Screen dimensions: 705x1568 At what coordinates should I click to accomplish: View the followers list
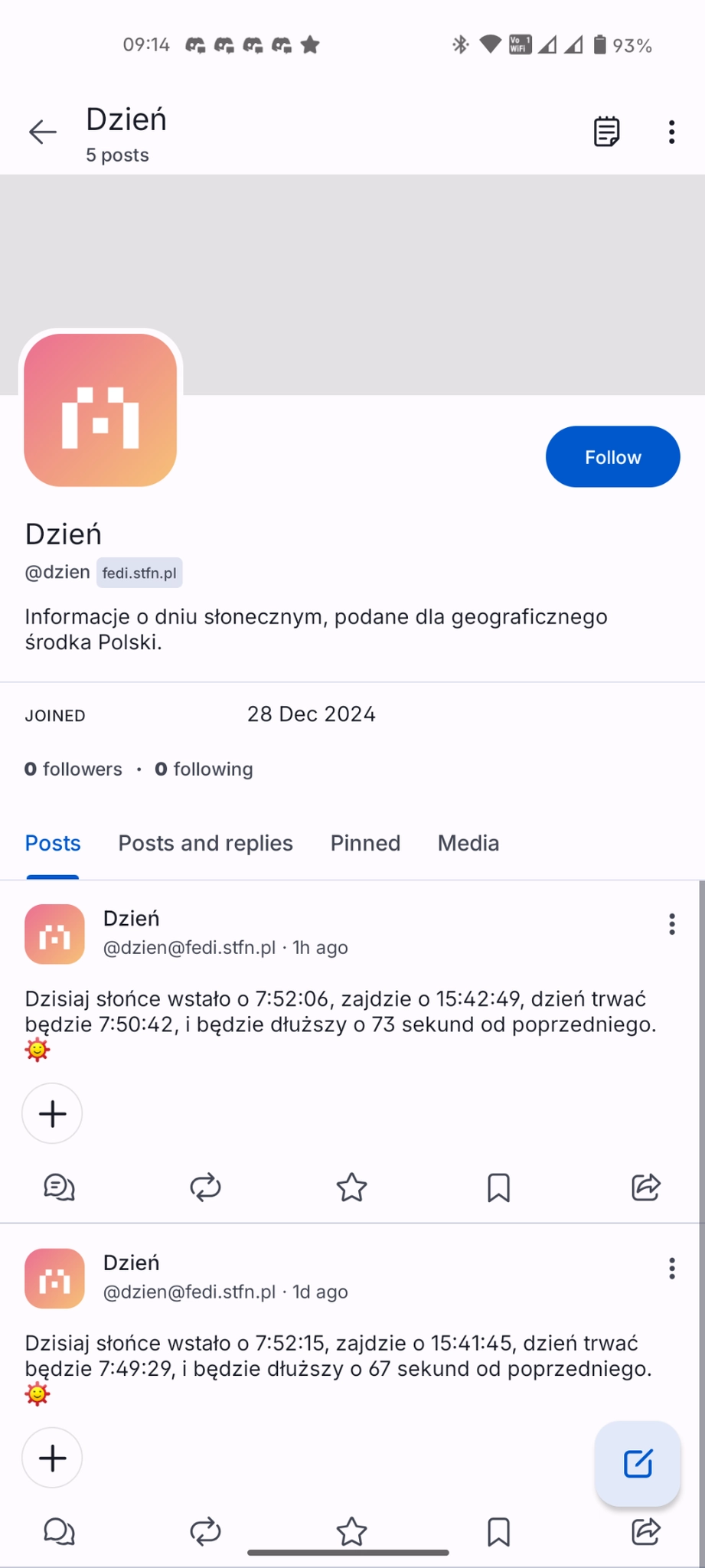click(73, 769)
